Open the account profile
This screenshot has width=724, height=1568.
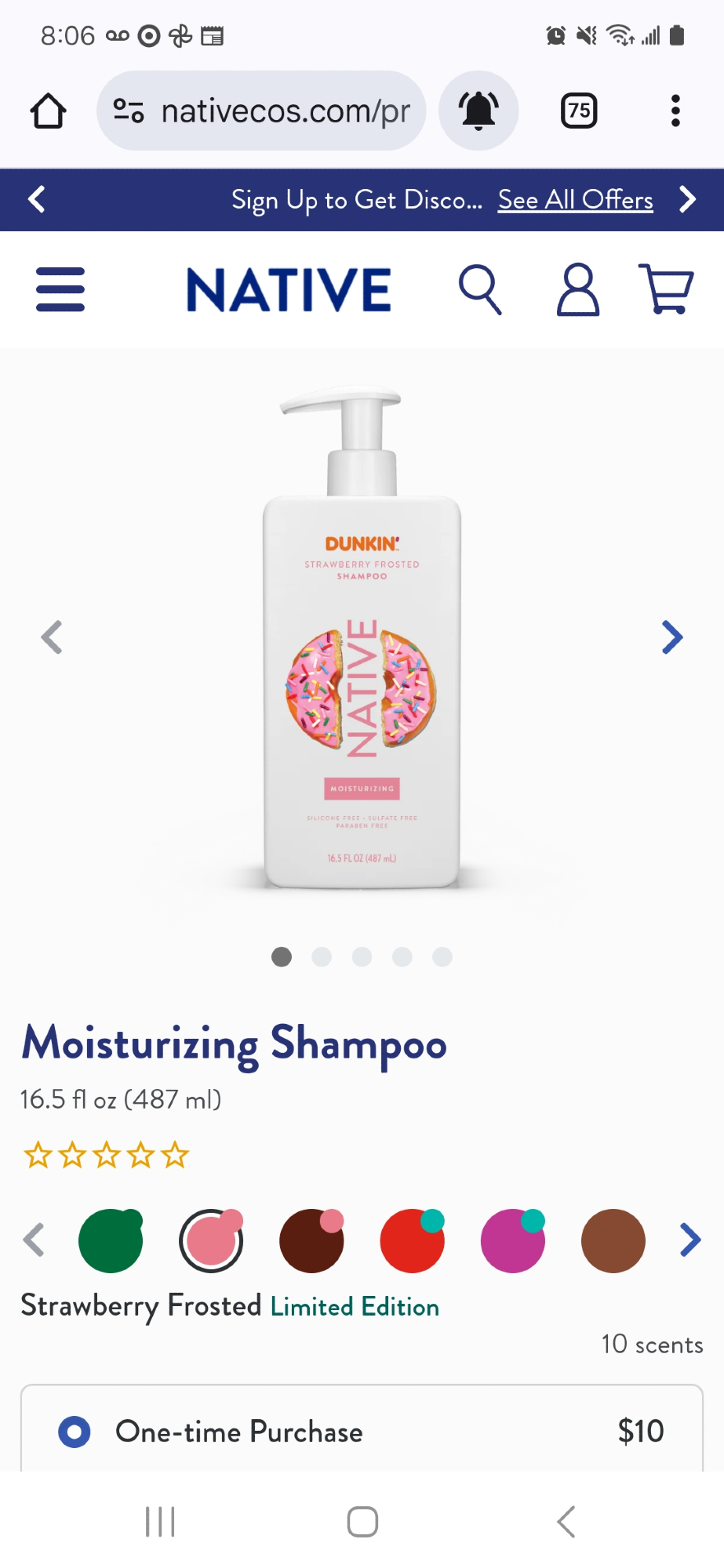(x=578, y=289)
